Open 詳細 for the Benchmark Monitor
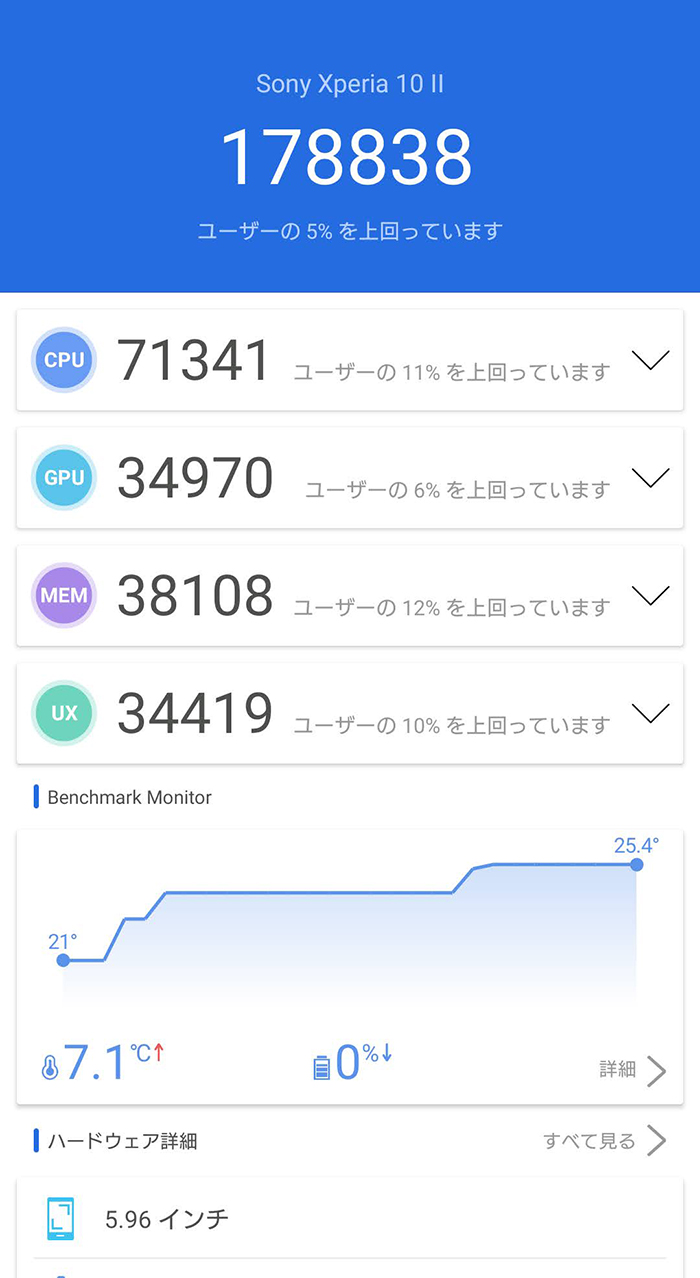Viewport: 700px width, 1278px height. tap(633, 1070)
